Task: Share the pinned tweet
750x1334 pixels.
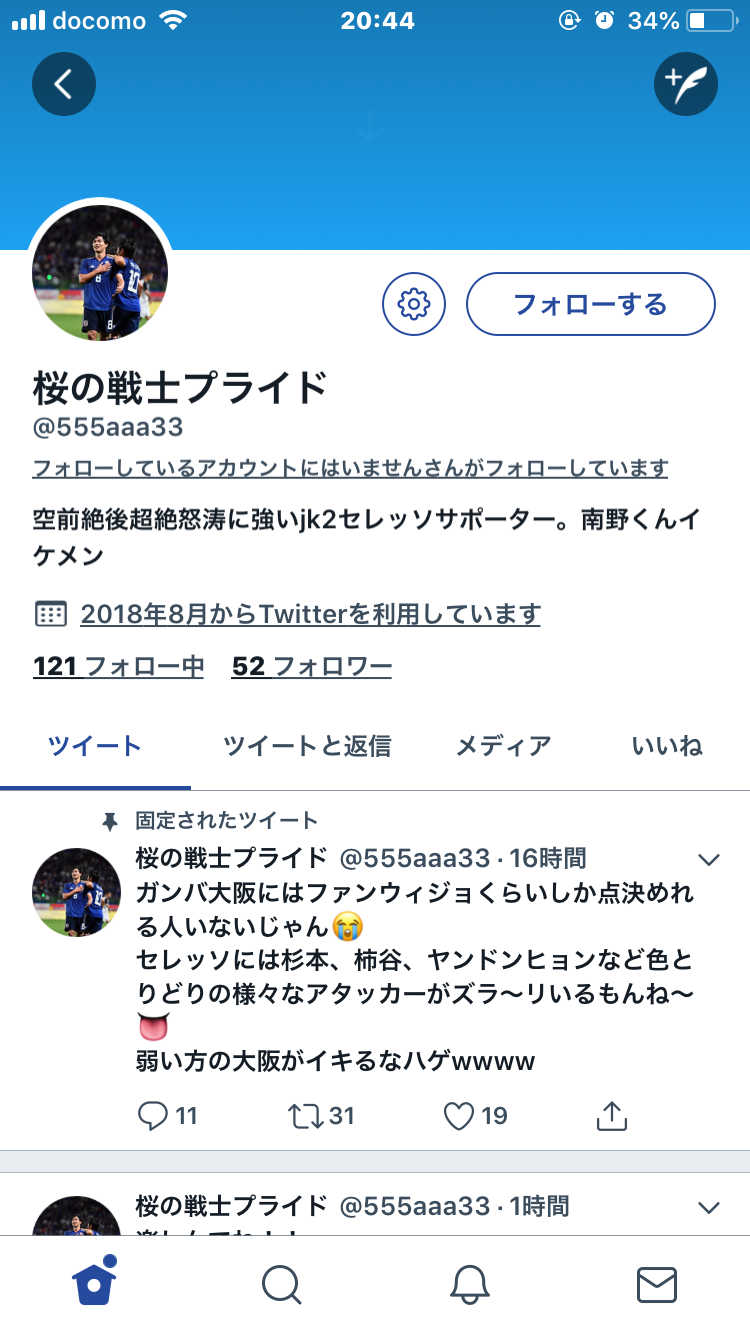Action: [x=611, y=1115]
